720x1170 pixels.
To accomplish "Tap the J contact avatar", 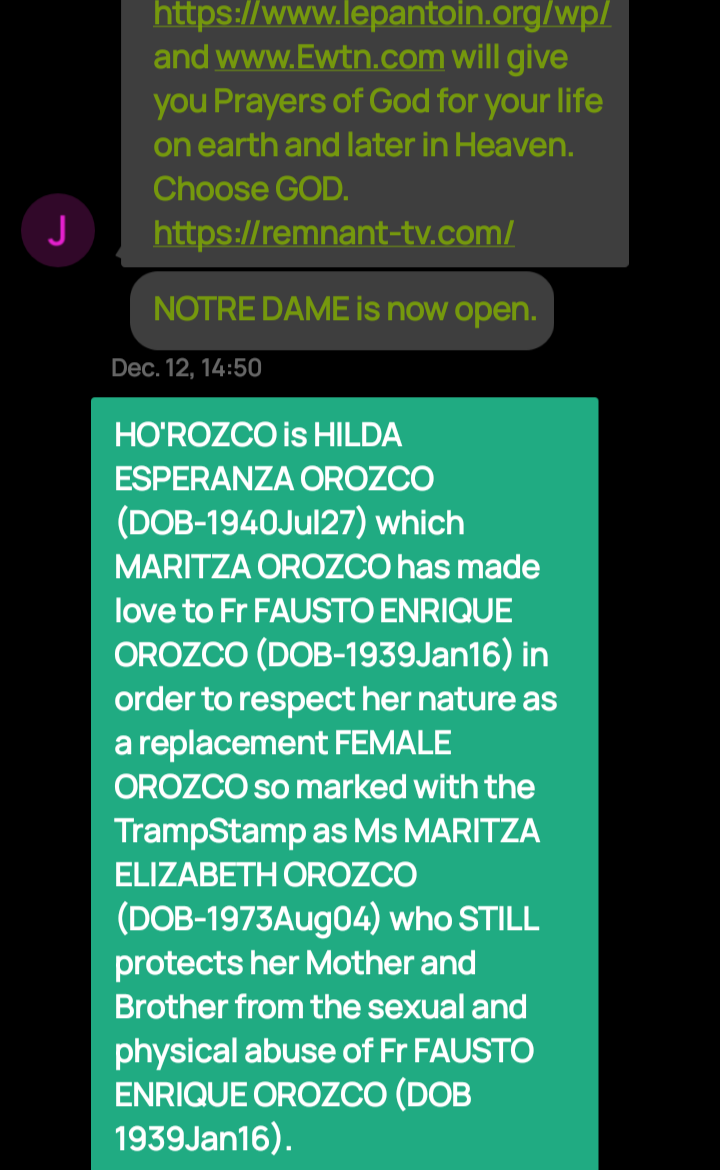I will tap(58, 231).
